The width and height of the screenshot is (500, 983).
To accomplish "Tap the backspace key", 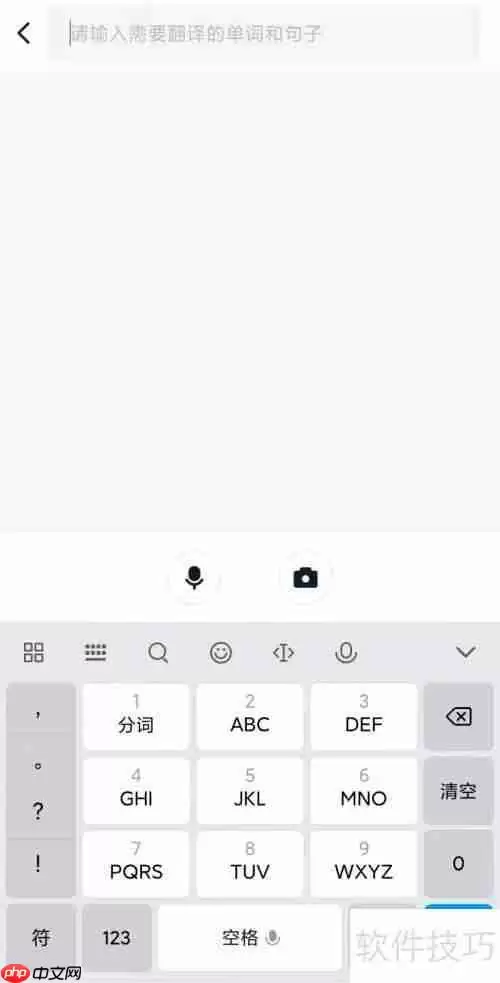I will (x=459, y=717).
